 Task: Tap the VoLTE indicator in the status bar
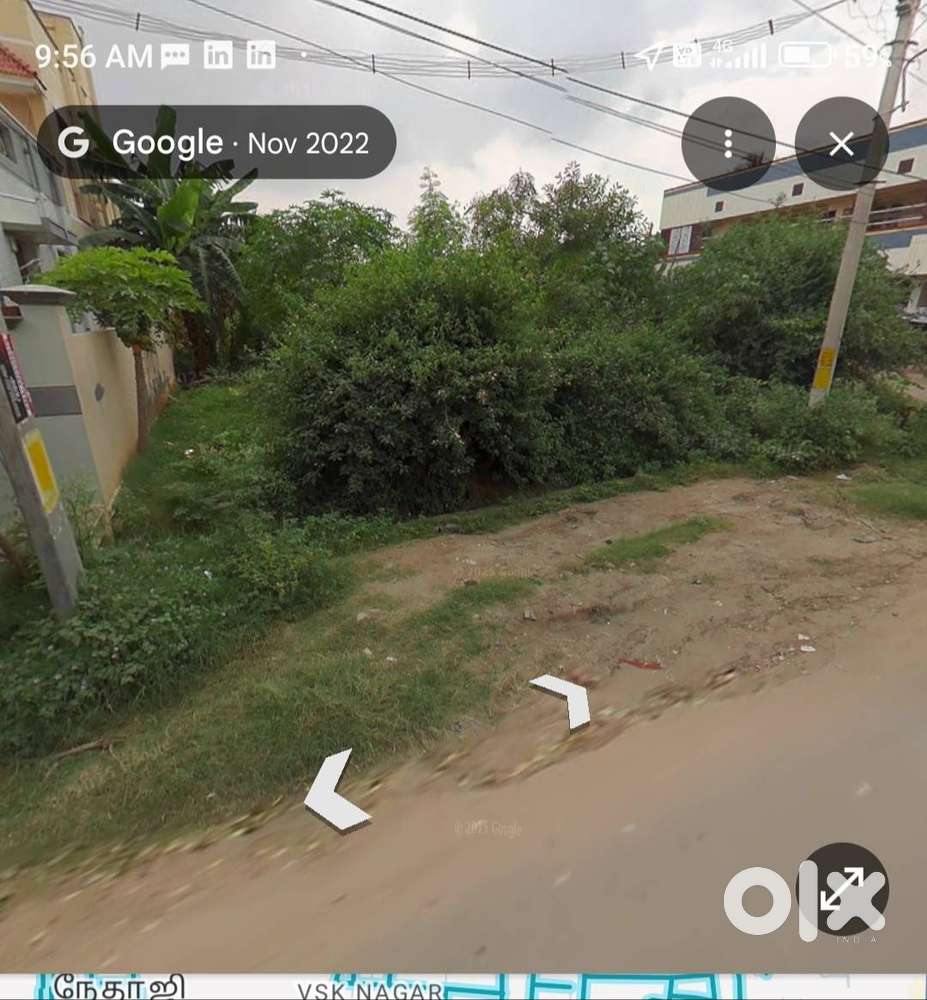click(x=686, y=56)
